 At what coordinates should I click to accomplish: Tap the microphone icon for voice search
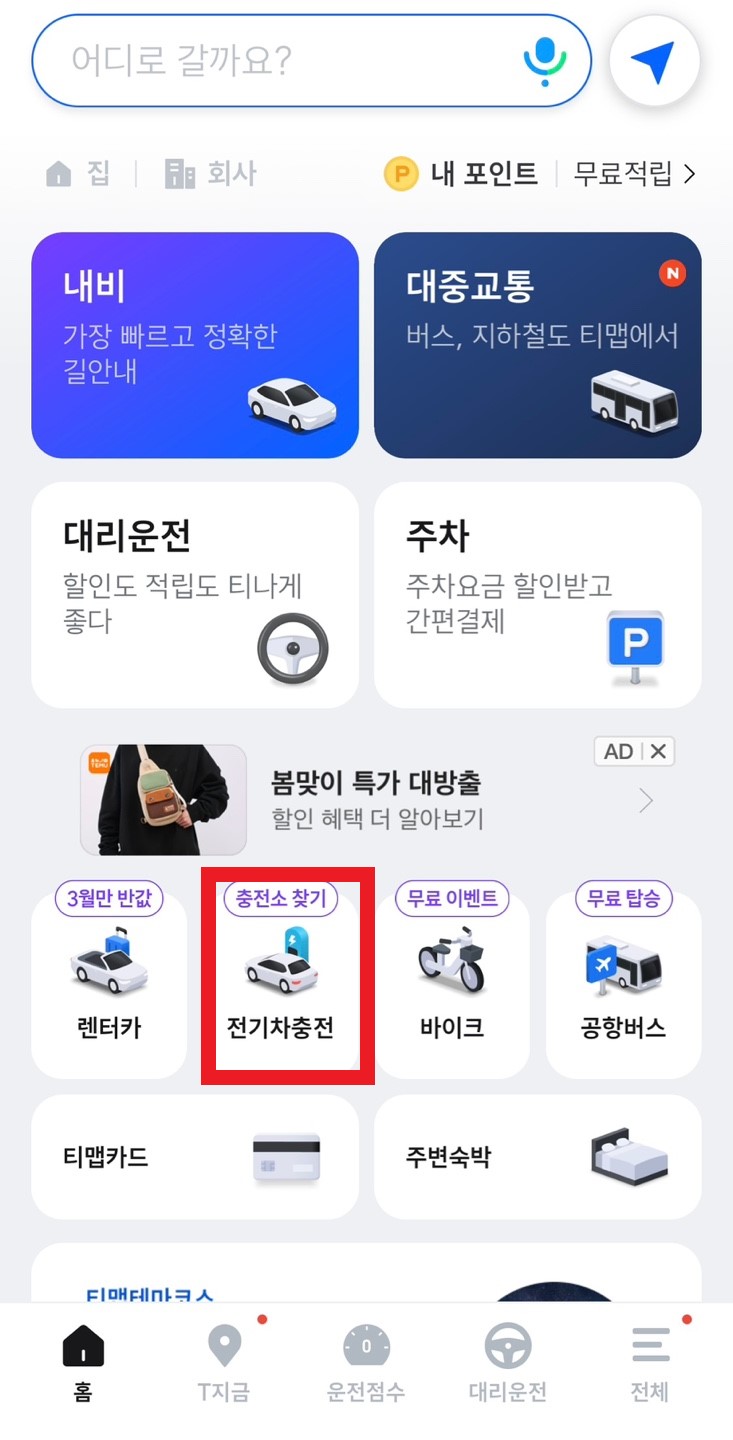point(543,60)
